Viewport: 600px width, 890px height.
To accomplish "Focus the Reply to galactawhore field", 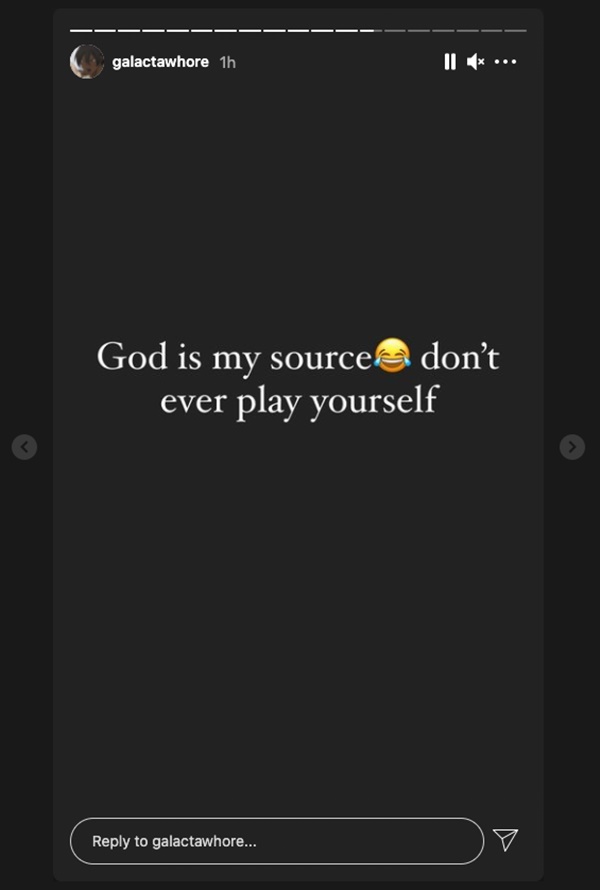I will click(276, 841).
